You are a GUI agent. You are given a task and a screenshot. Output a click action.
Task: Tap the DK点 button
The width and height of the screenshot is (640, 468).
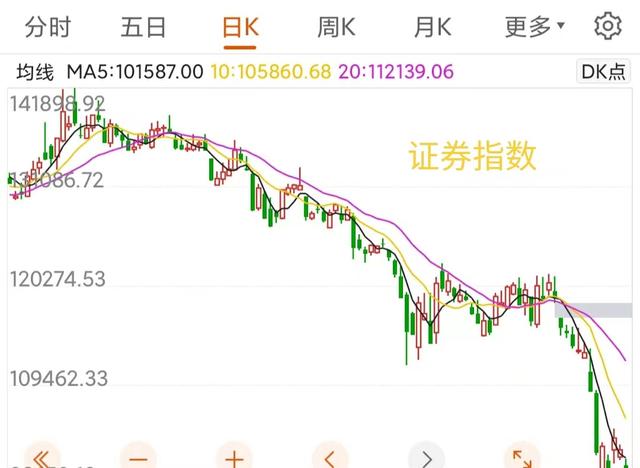(x=604, y=72)
